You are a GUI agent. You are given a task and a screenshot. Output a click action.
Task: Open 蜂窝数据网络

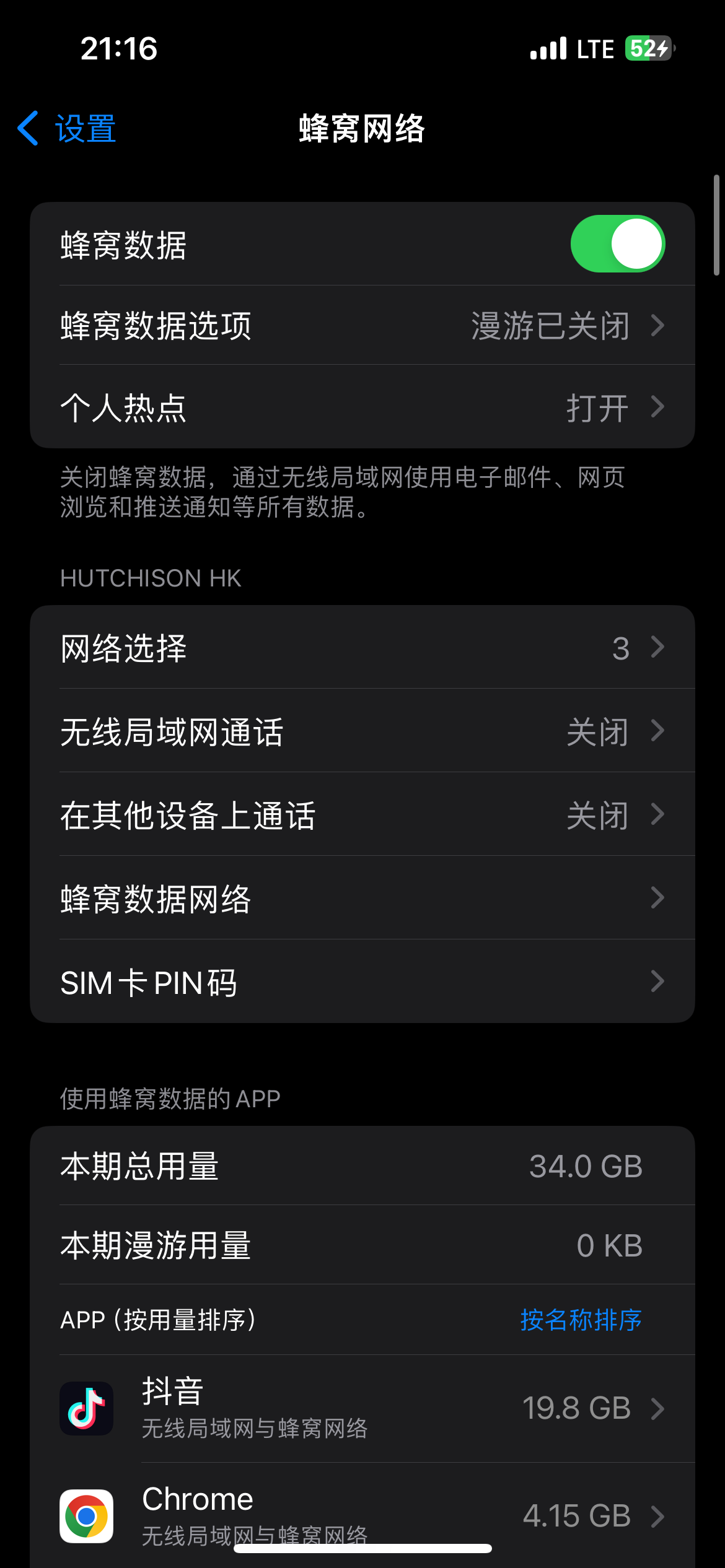pyautogui.click(x=362, y=899)
